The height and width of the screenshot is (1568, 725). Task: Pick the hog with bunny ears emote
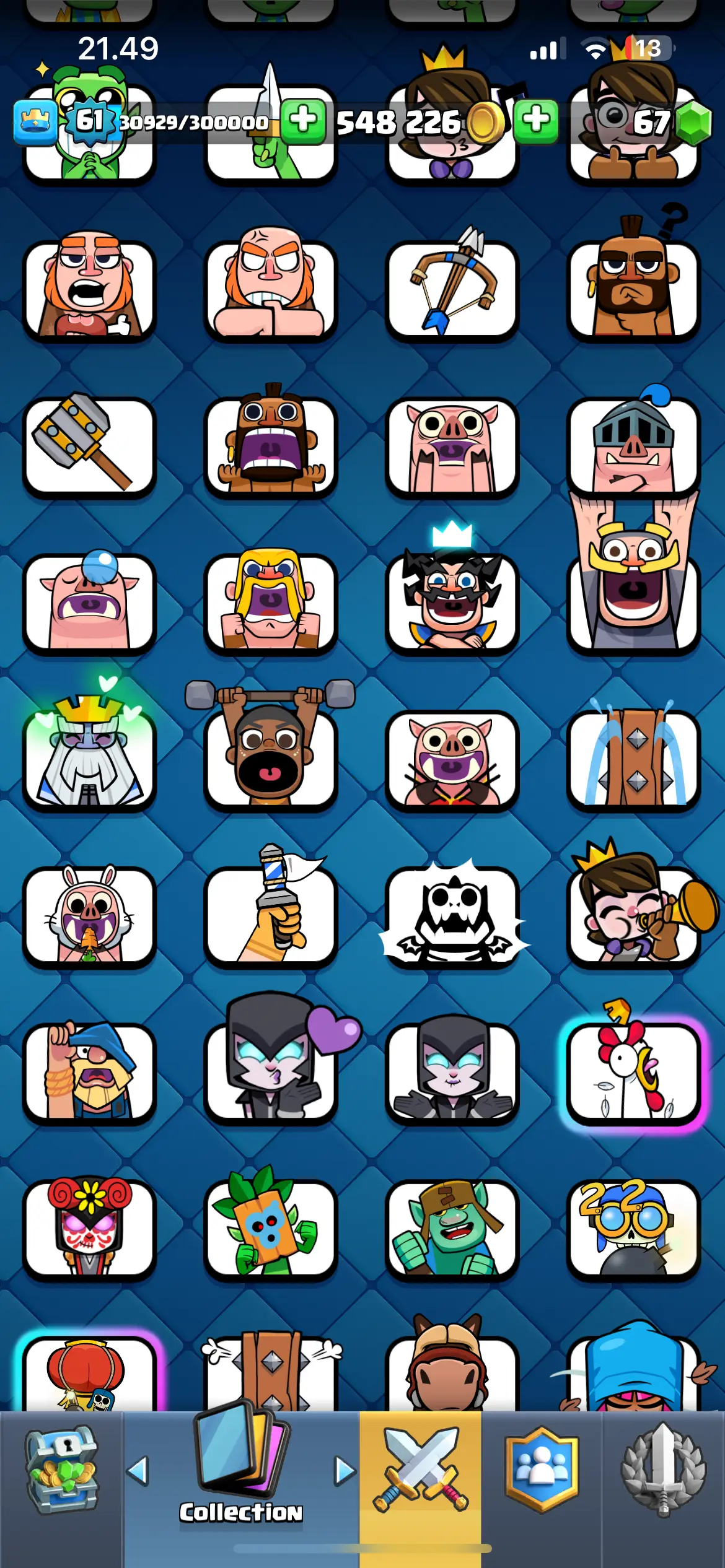click(89, 915)
